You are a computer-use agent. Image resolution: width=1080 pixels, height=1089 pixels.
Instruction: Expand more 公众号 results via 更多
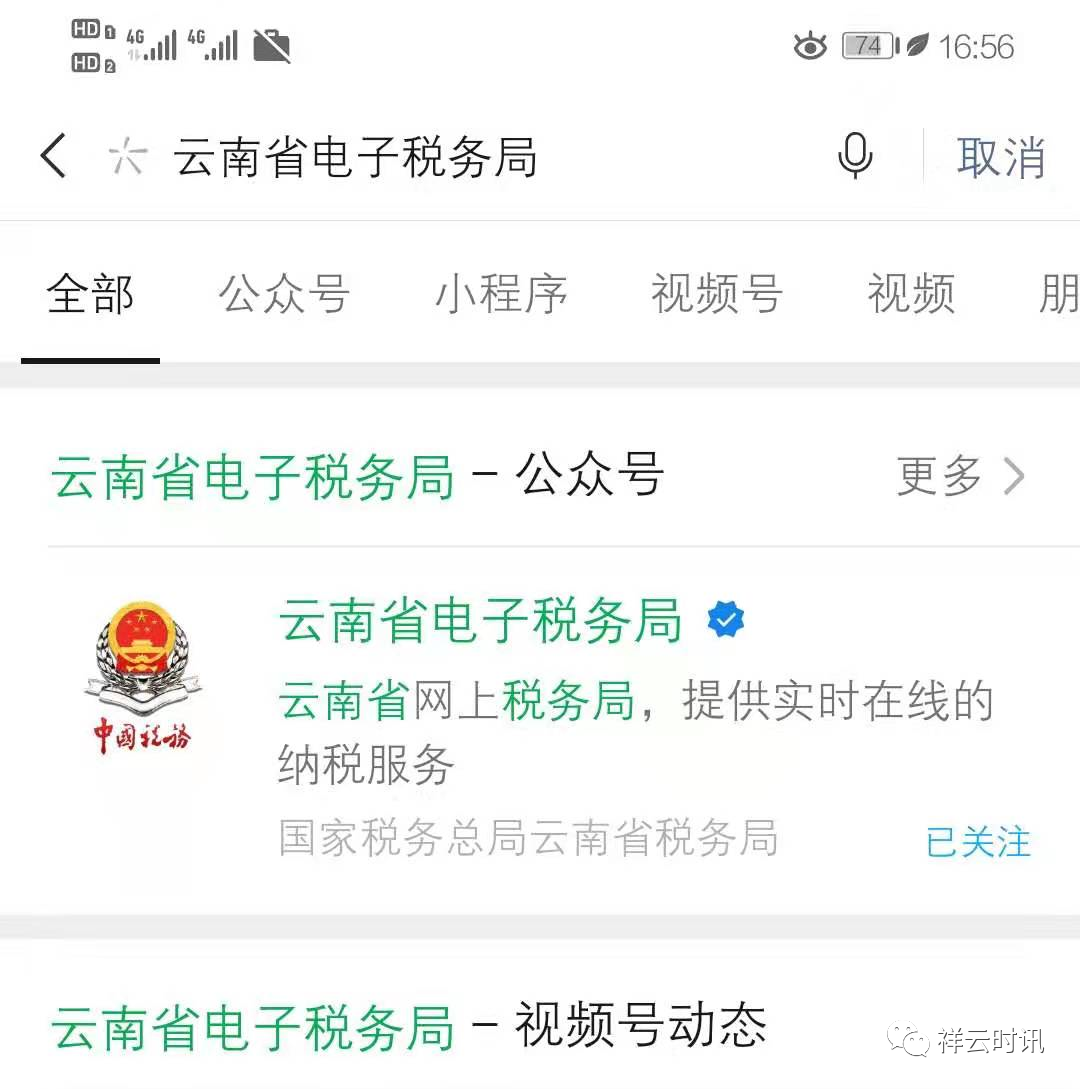[936, 477]
